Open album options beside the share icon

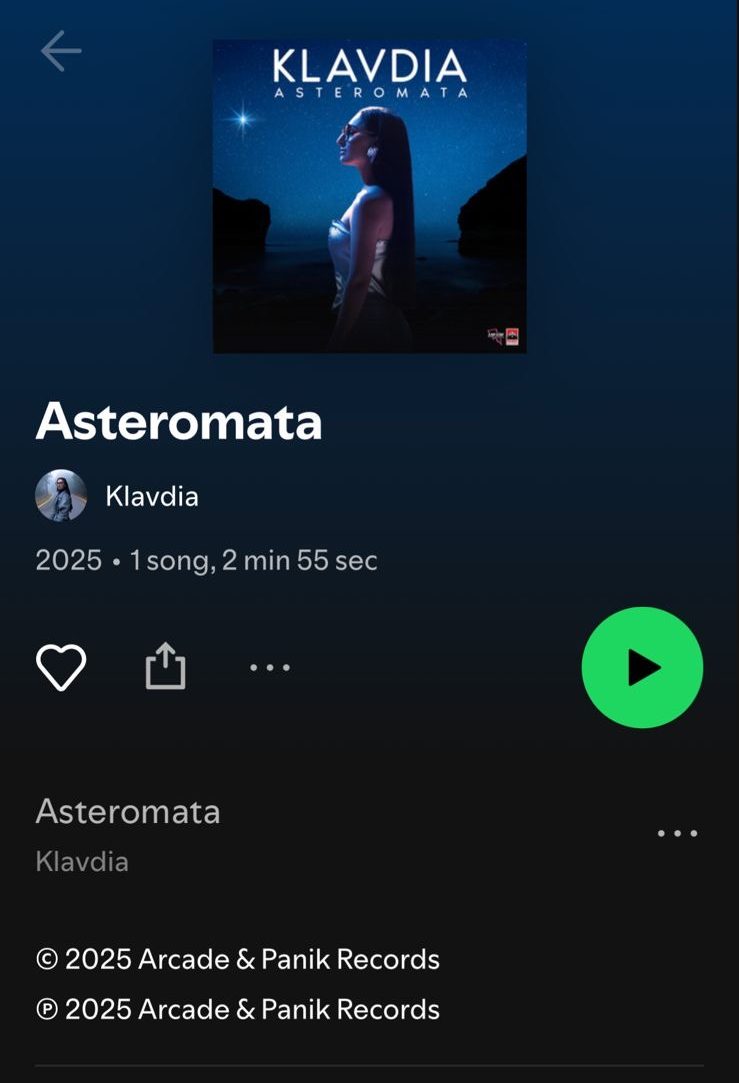click(x=269, y=667)
